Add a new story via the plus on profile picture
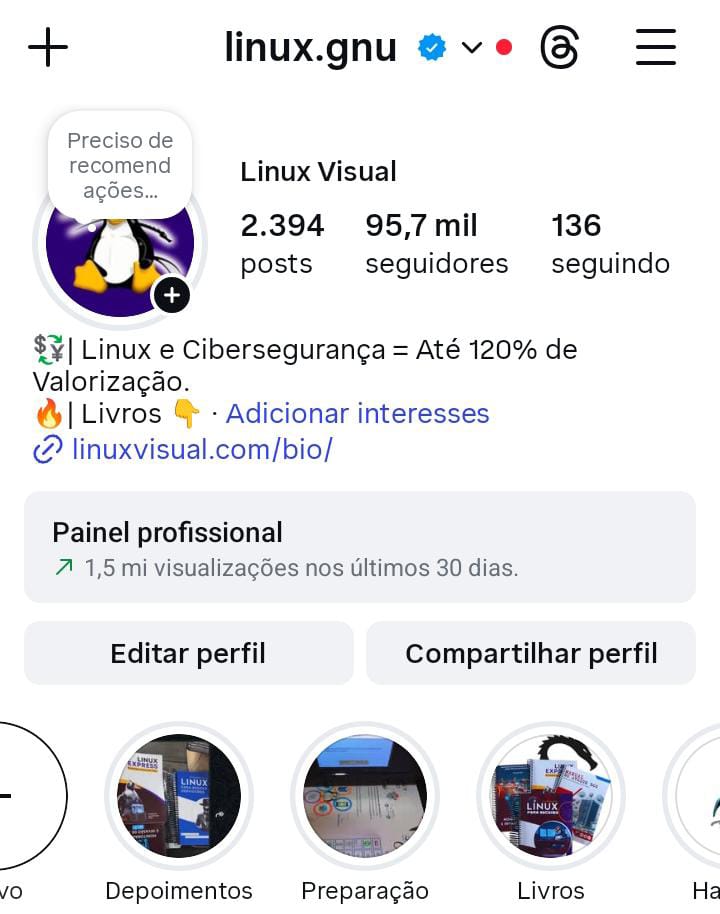The height and width of the screenshot is (914, 720). 171,295
